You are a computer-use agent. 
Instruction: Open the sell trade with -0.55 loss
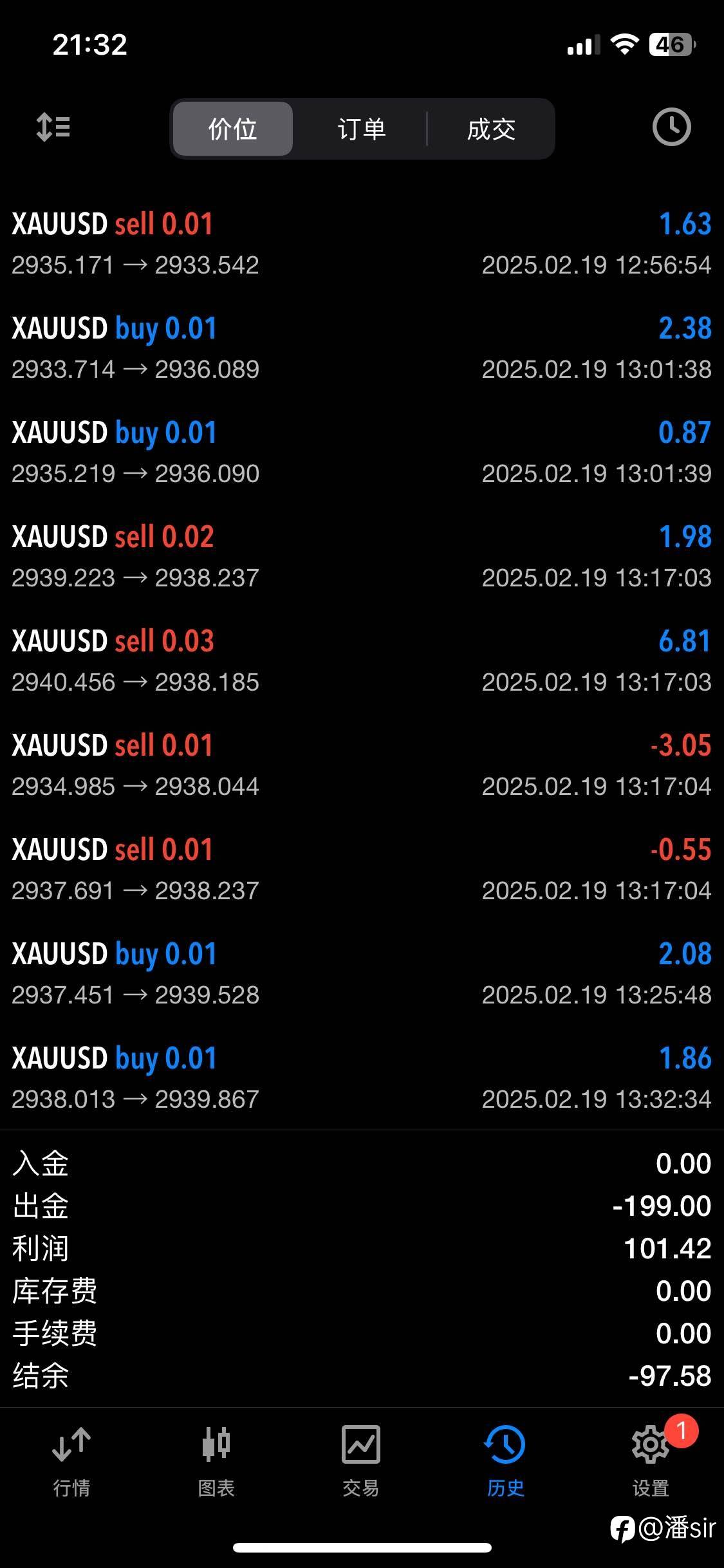[x=362, y=869]
